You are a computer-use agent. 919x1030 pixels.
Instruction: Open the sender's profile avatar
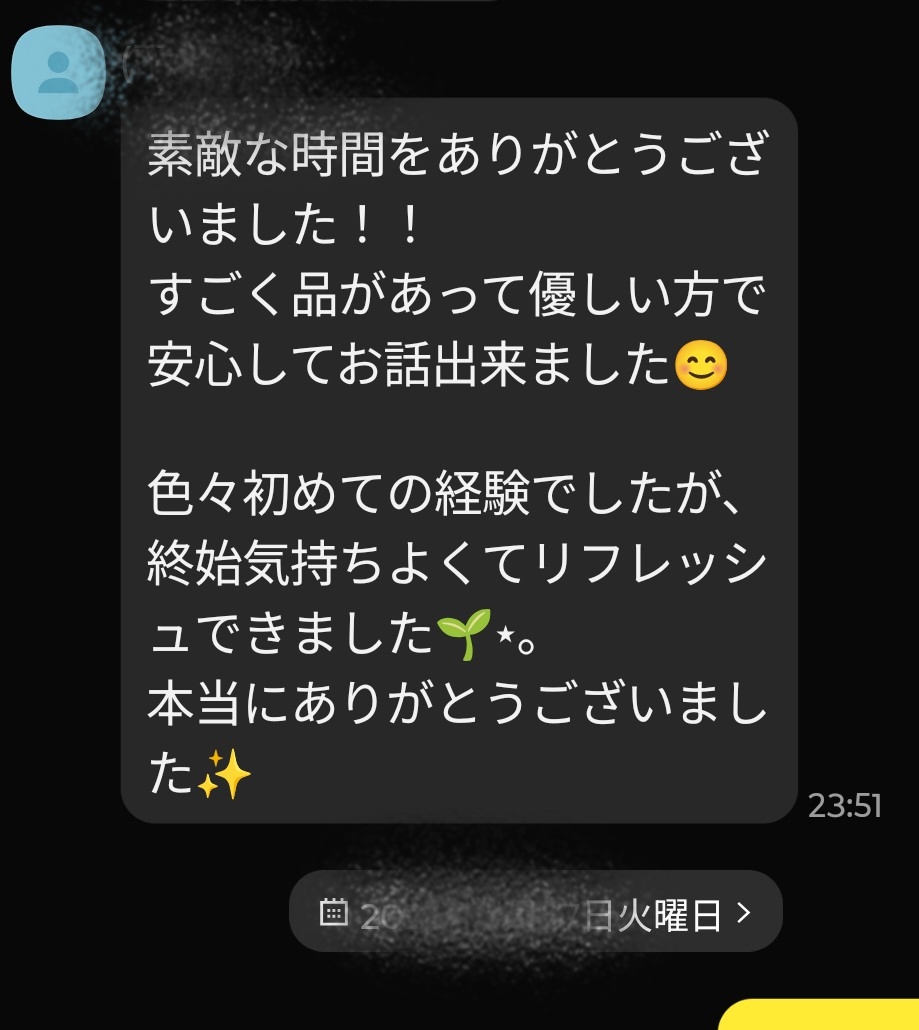click(58, 72)
